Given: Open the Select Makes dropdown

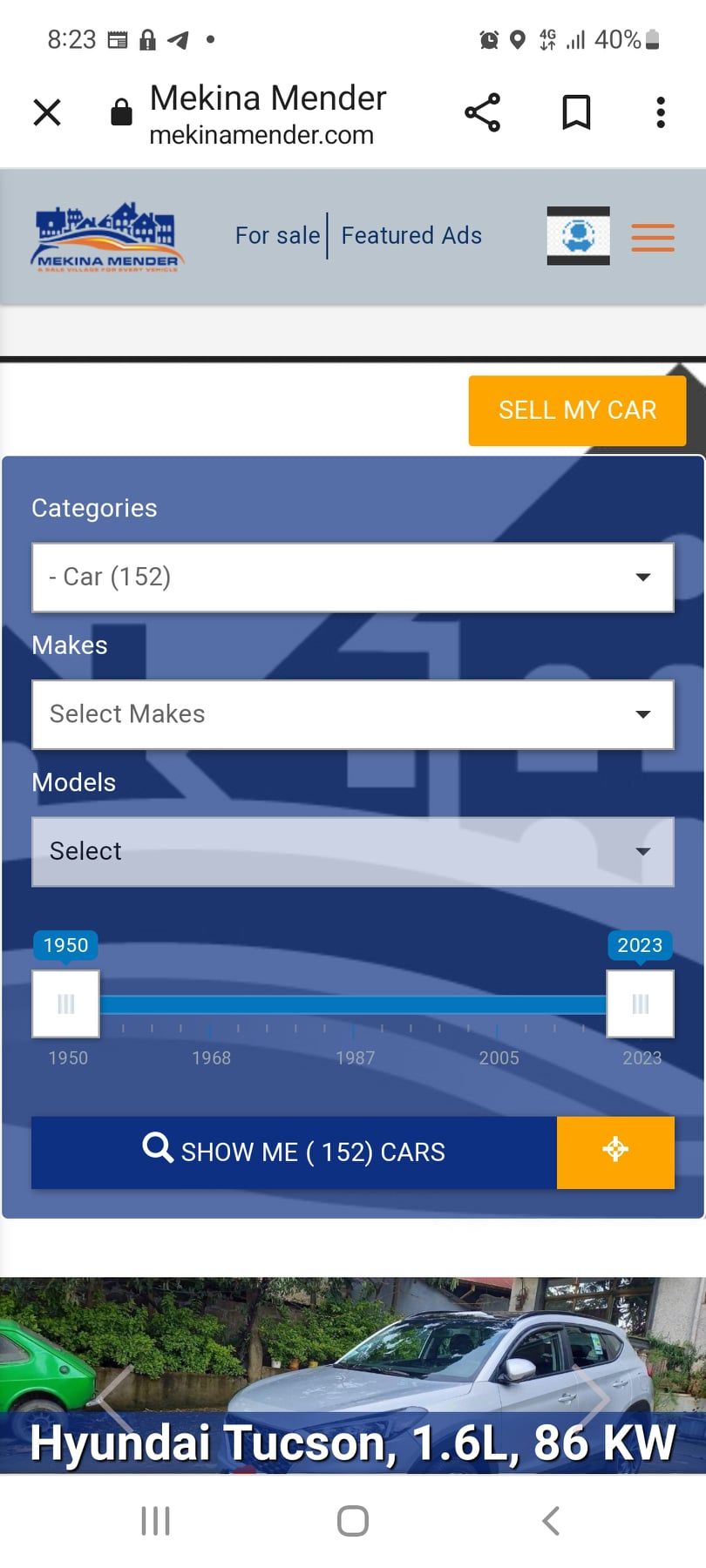Looking at the screenshot, I should click(353, 714).
